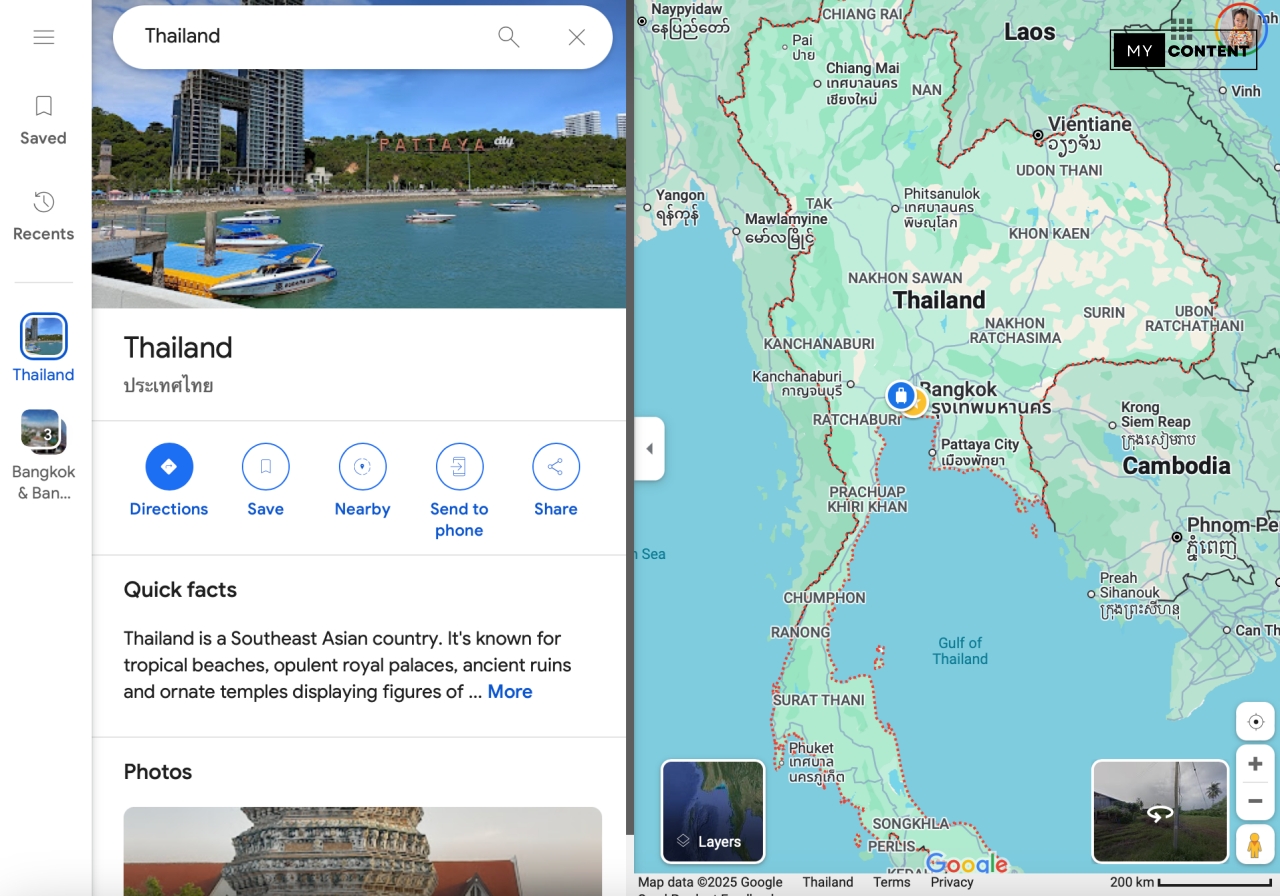Tap the Thailand search field

(300, 36)
